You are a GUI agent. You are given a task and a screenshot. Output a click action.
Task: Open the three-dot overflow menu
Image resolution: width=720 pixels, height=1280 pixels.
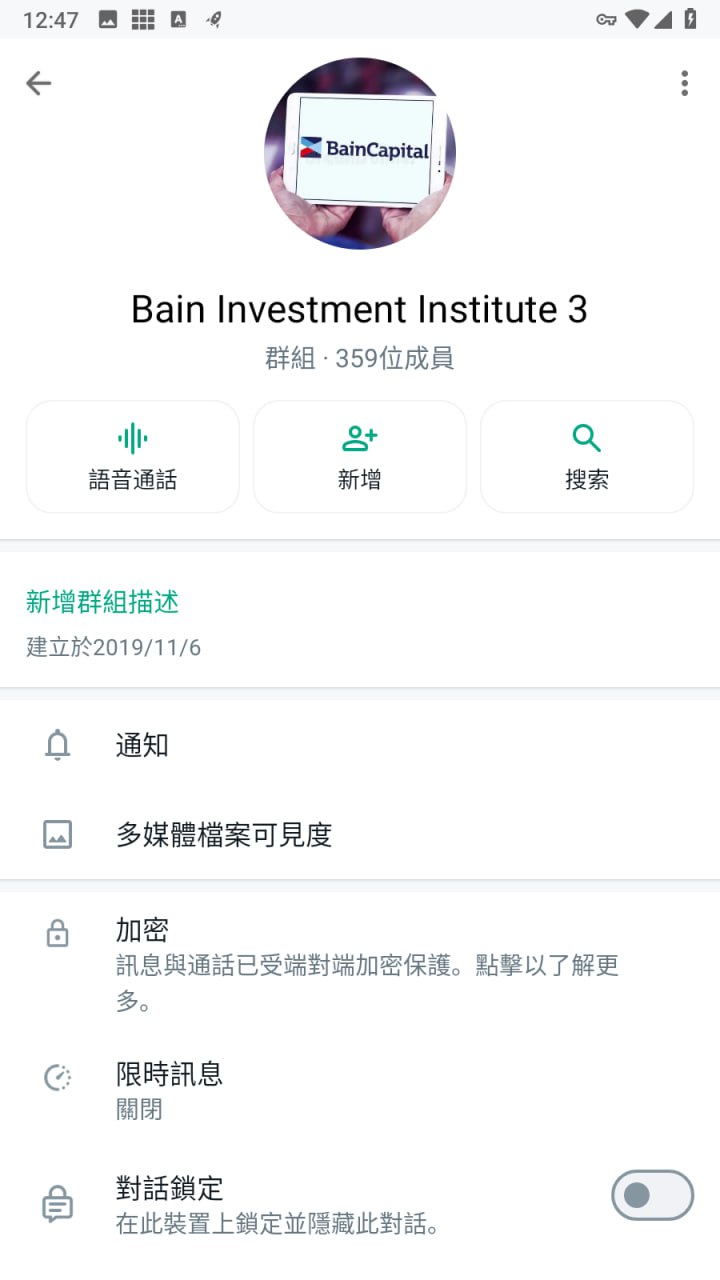(x=684, y=83)
